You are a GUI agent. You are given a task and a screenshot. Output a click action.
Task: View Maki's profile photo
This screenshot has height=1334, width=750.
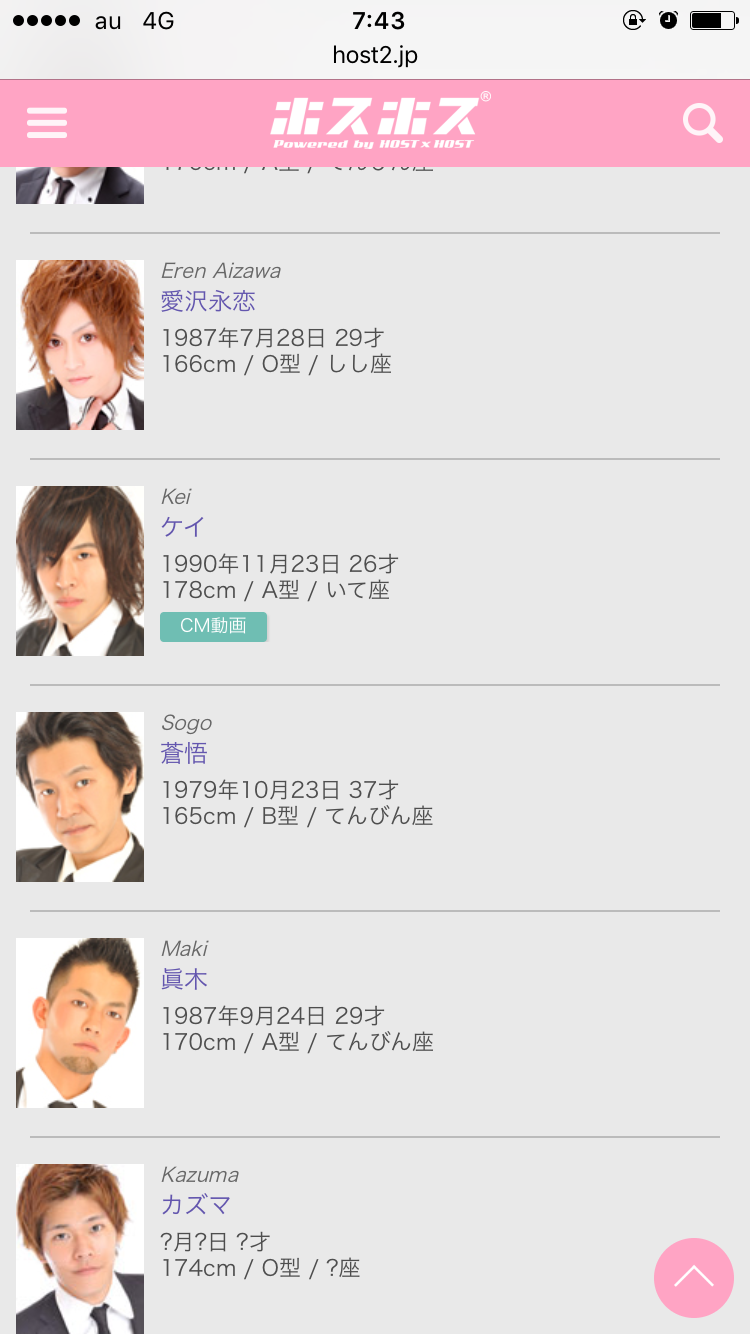click(x=80, y=1023)
